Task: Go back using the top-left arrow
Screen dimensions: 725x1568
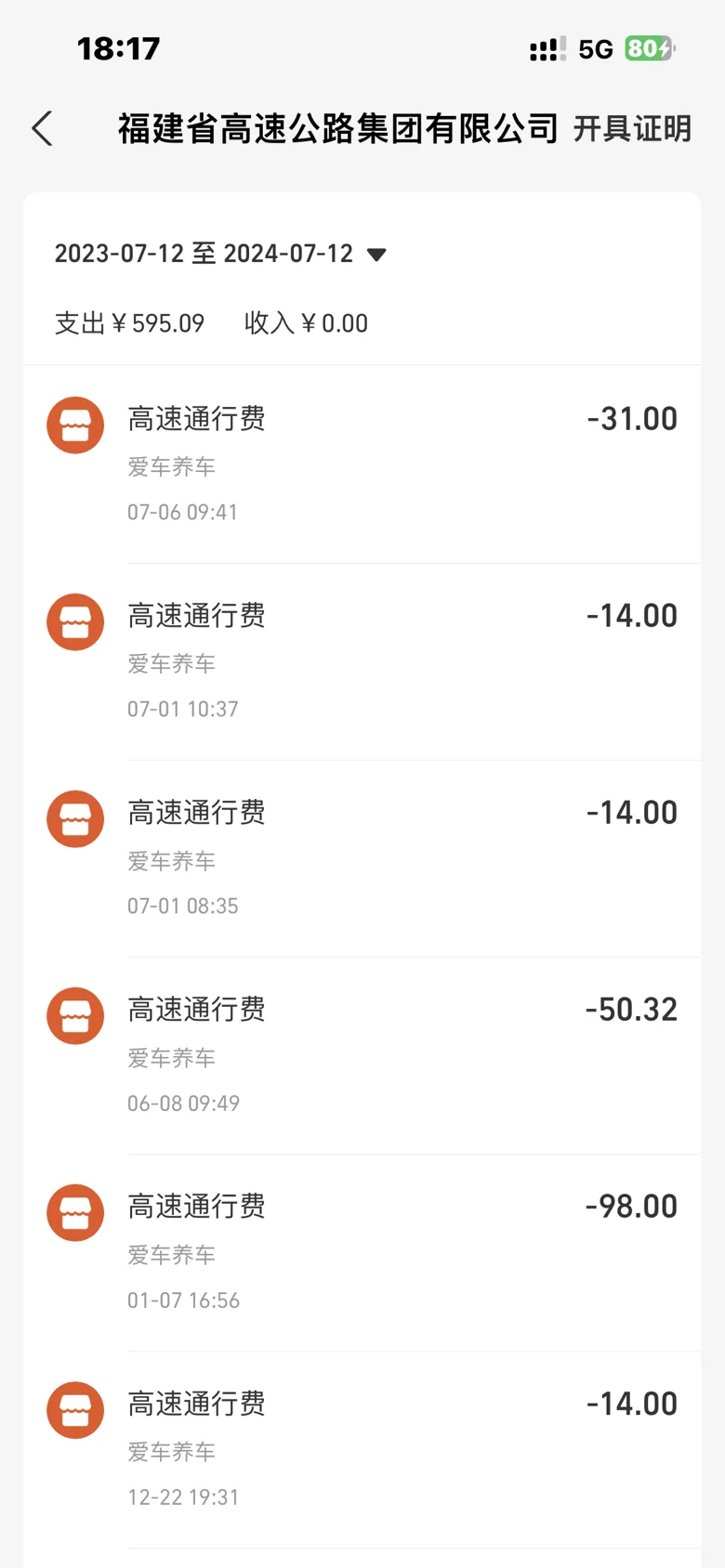Action: pos(42,128)
